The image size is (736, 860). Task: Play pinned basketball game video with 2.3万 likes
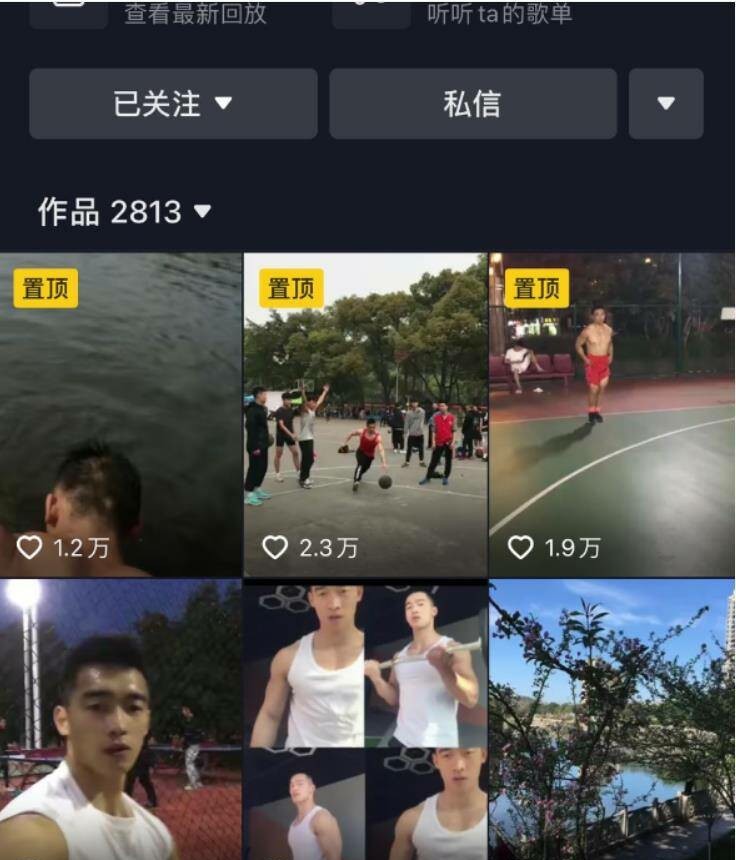pyautogui.click(x=365, y=415)
